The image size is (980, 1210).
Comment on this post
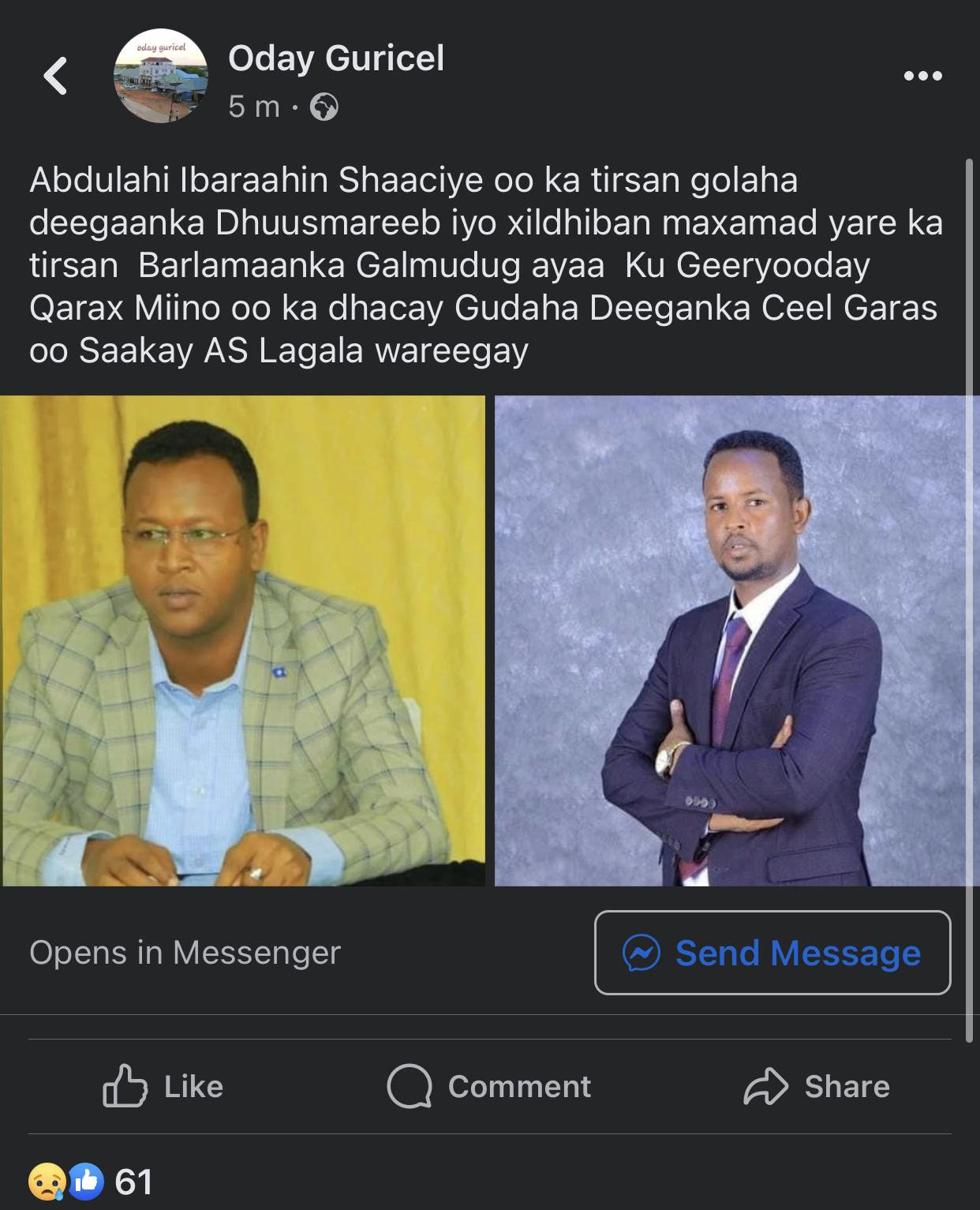(489, 1087)
